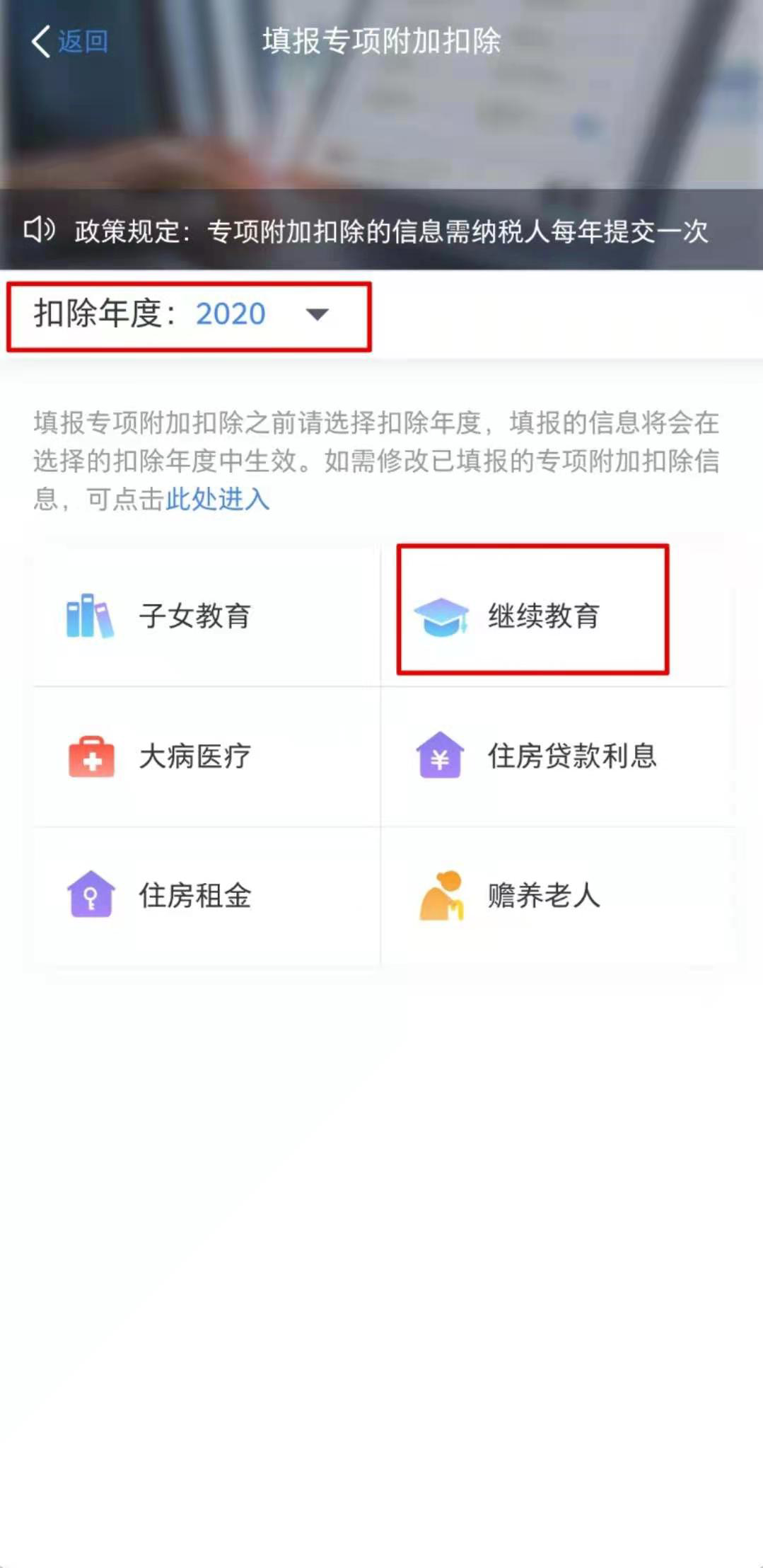The height and width of the screenshot is (1568, 763).
Task: Open 大病医疗 deduction
Action: tap(206, 756)
